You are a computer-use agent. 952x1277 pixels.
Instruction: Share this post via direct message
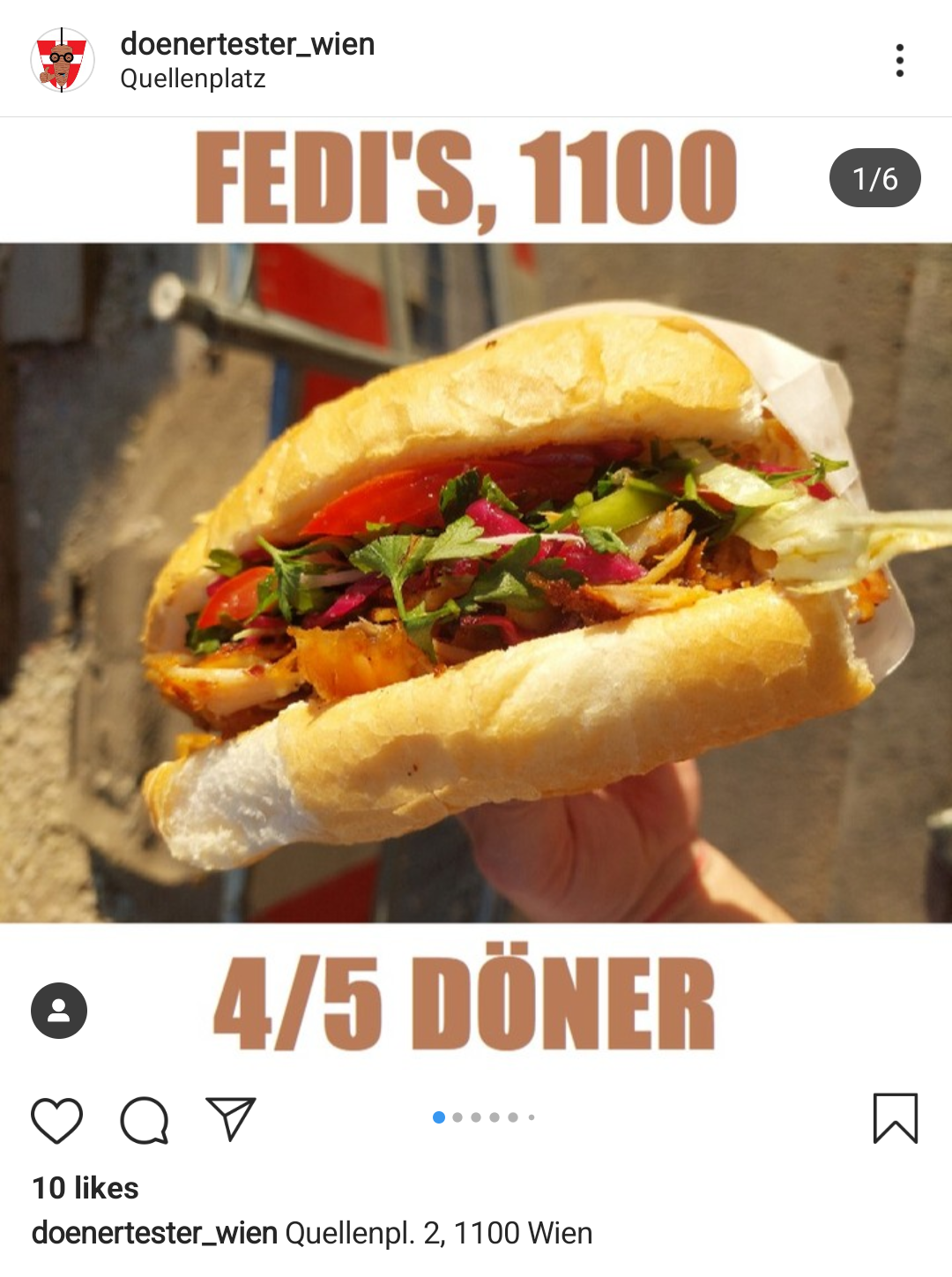coord(230,1118)
